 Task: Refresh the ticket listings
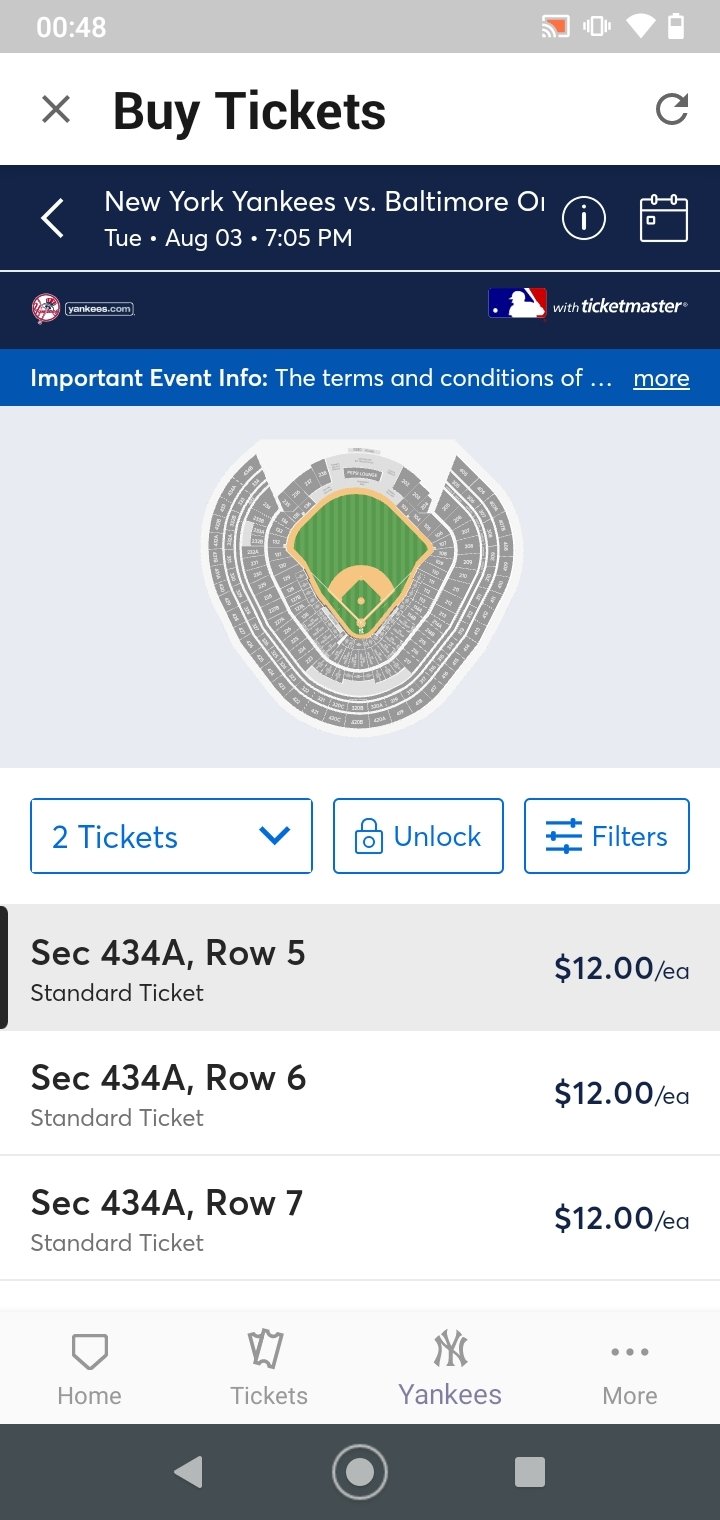pos(672,109)
